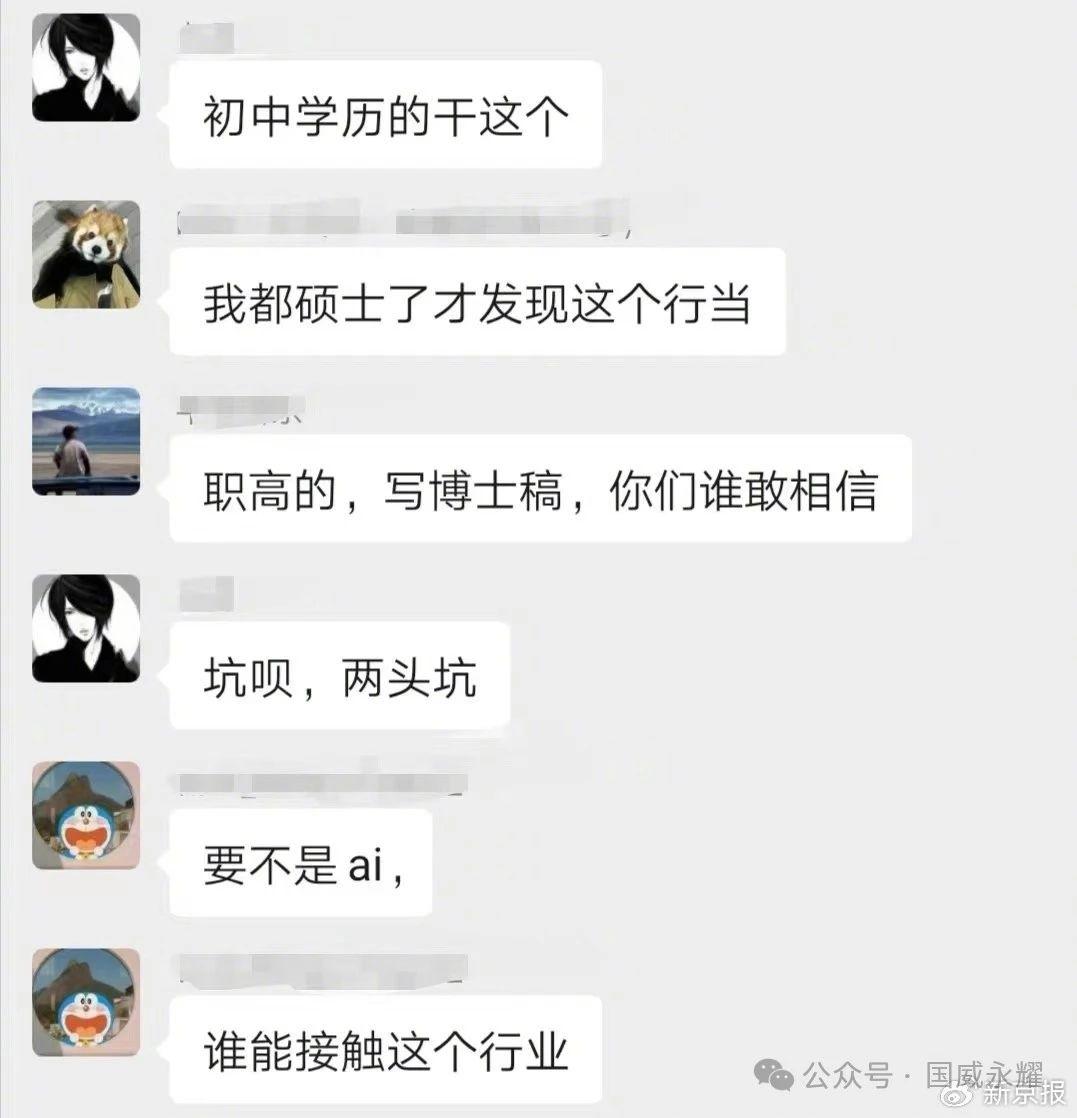1077x1118 pixels.
Task: Select the message '要不是 ai，'
Action: 300,864
